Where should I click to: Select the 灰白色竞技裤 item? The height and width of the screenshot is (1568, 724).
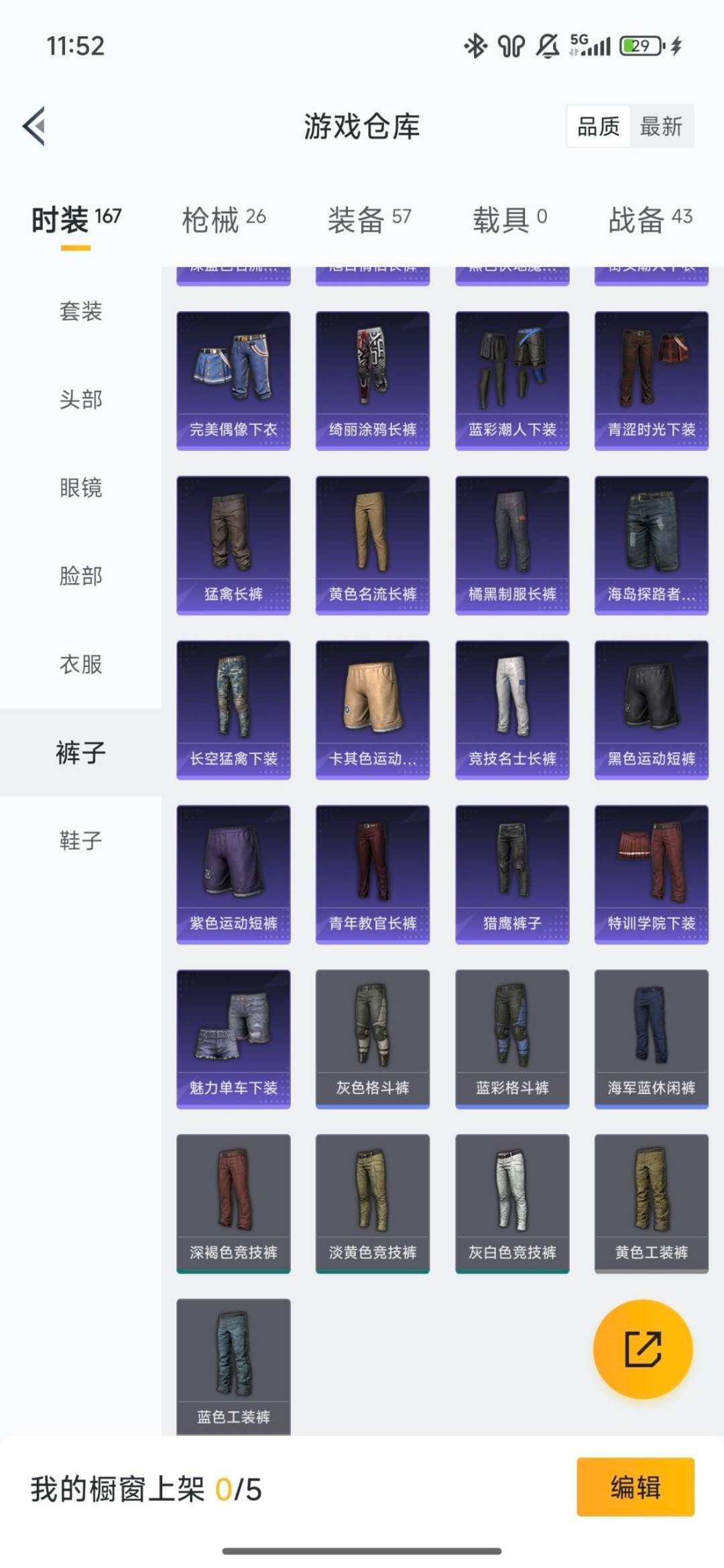(511, 1200)
